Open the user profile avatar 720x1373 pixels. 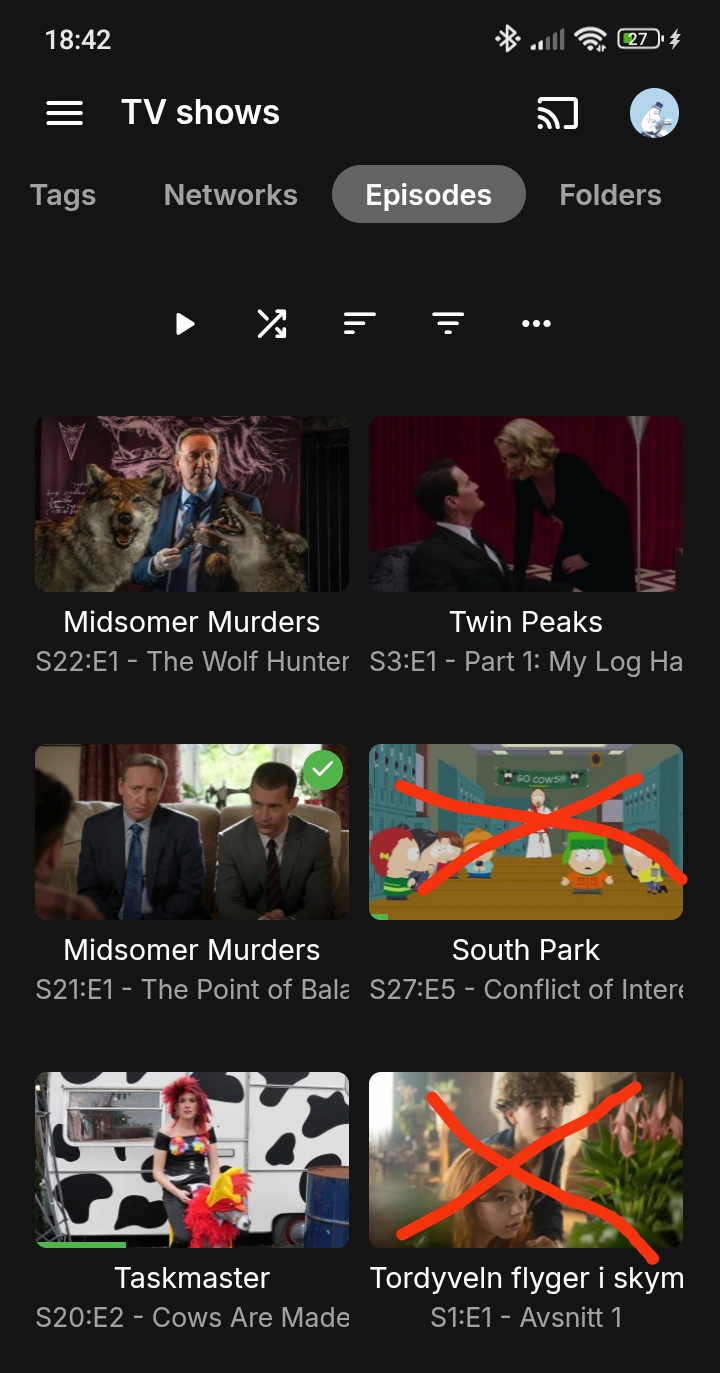[654, 113]
